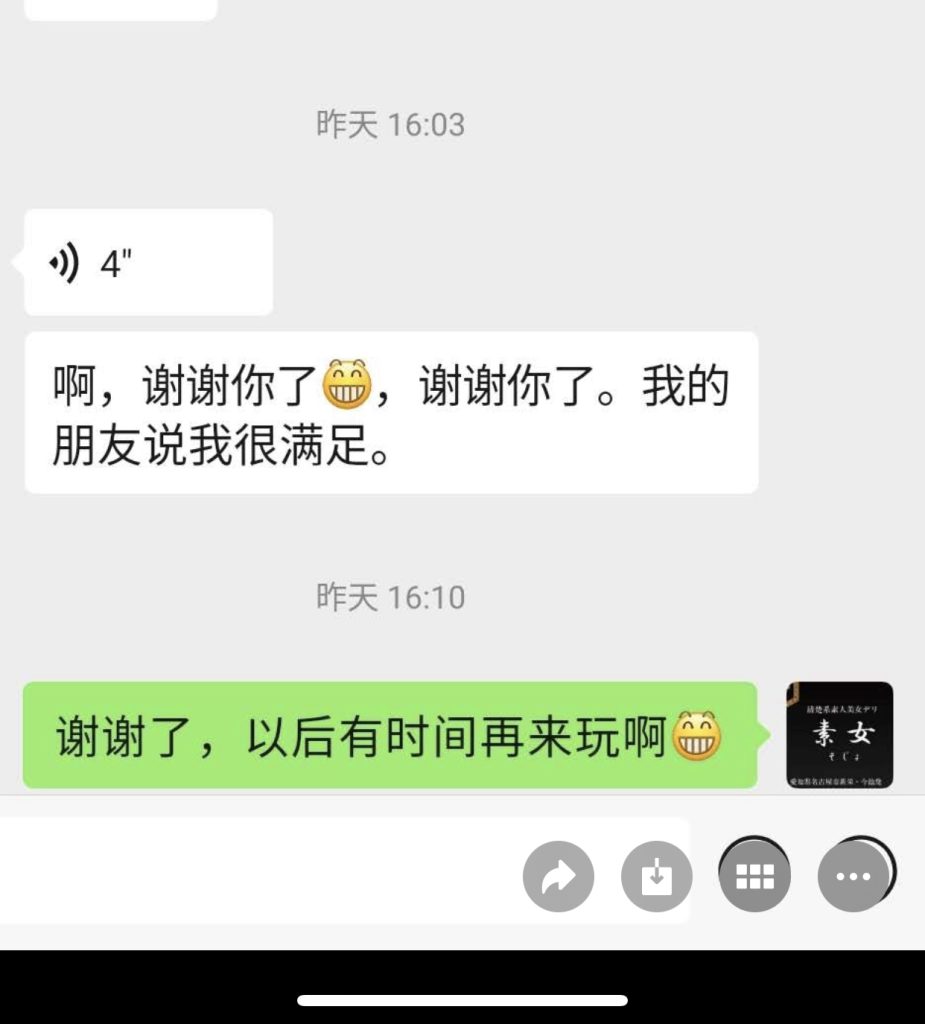This screenshot has width=925, height=1024.
Task: Save the image with the download icon
Action: (x=656, y=877)
